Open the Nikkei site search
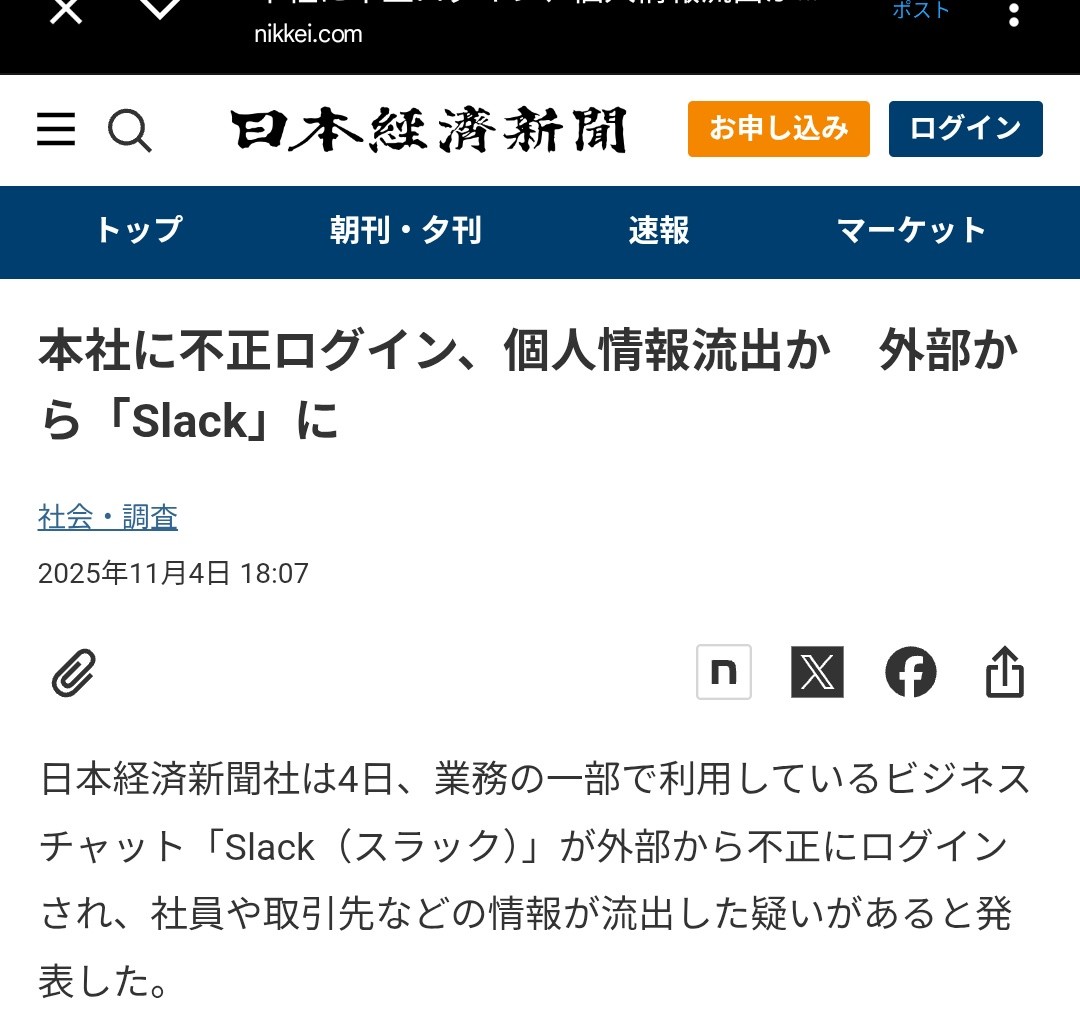Viewport: 1080px width, 1031px height. (129, 130)
